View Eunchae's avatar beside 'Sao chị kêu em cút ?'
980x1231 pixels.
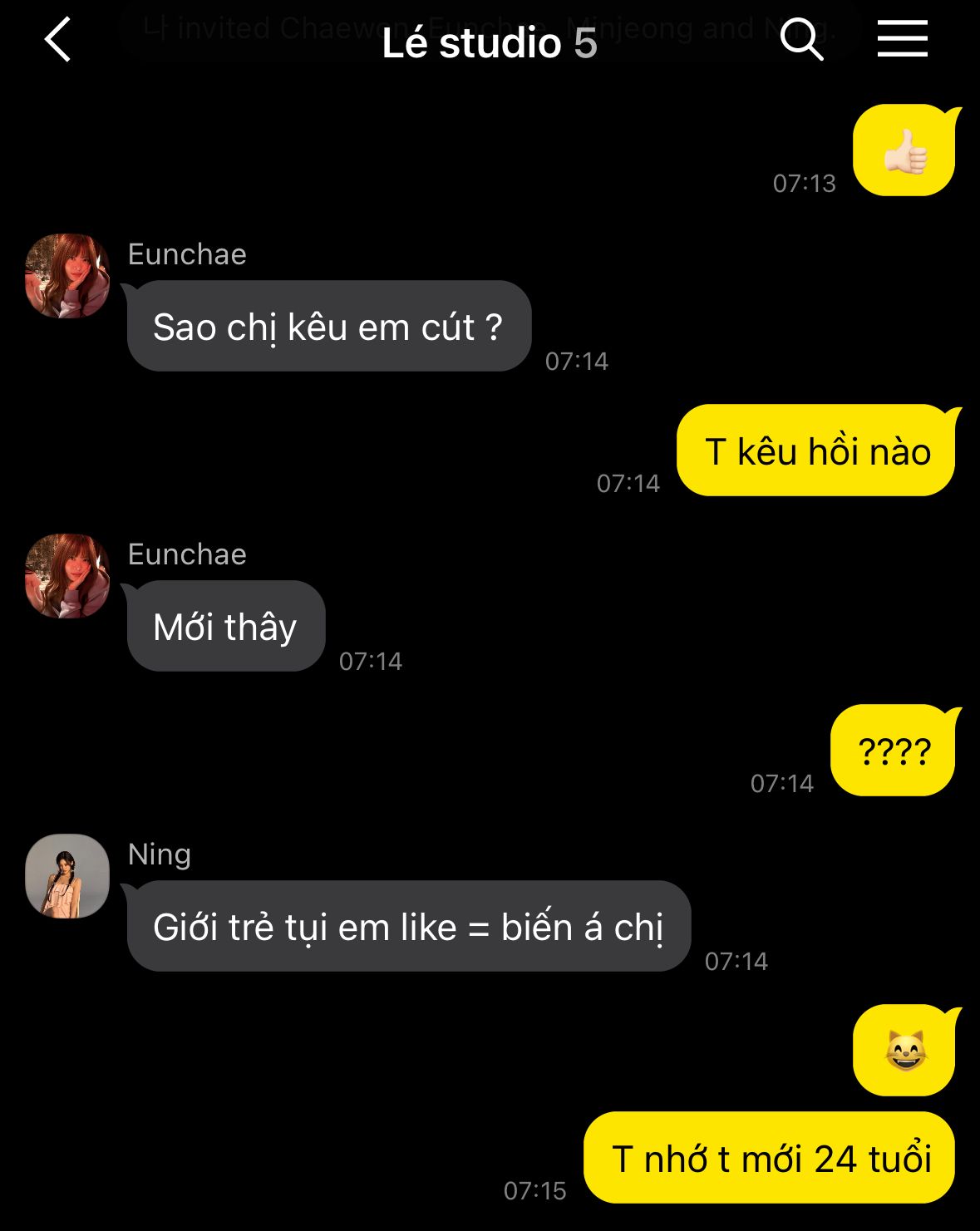point(67,276)
